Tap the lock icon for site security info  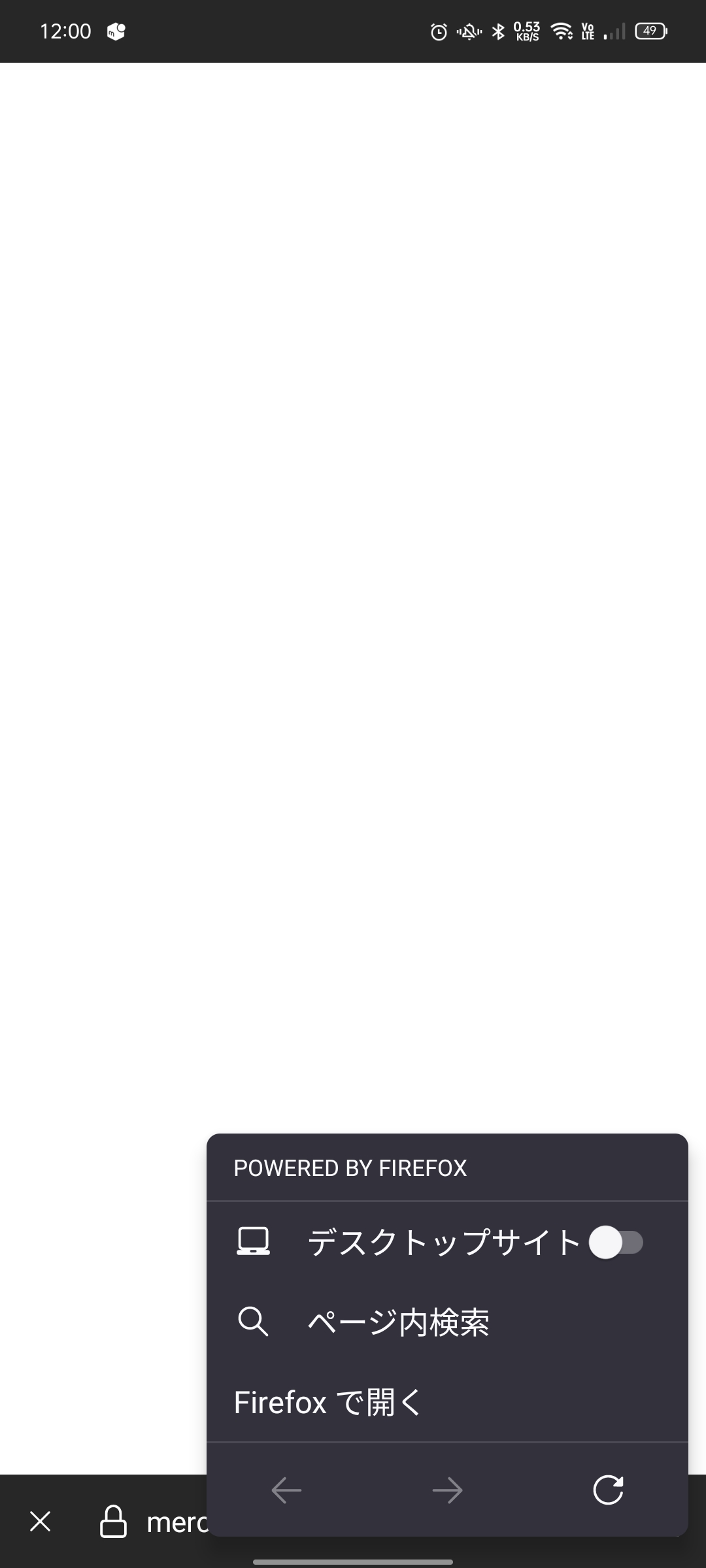(112, 1522)
